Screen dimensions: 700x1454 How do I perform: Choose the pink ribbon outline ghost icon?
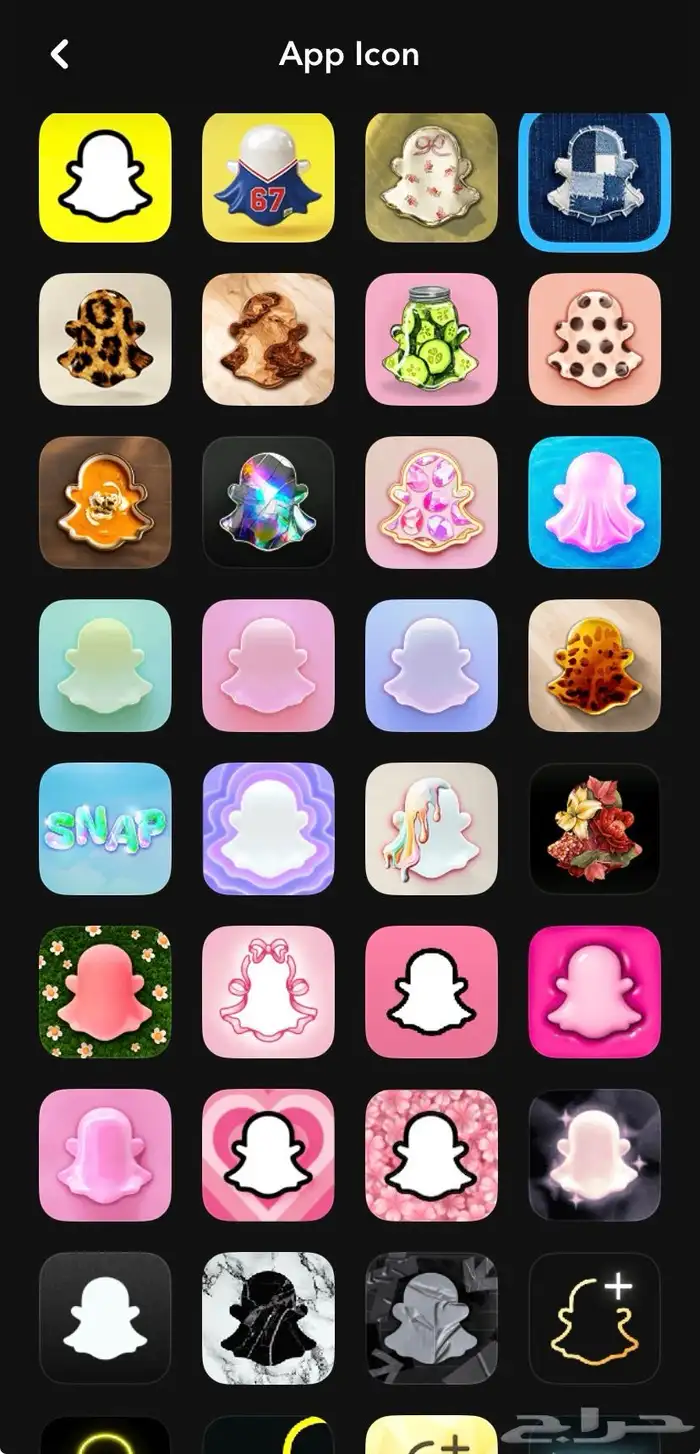coord(268,991)
